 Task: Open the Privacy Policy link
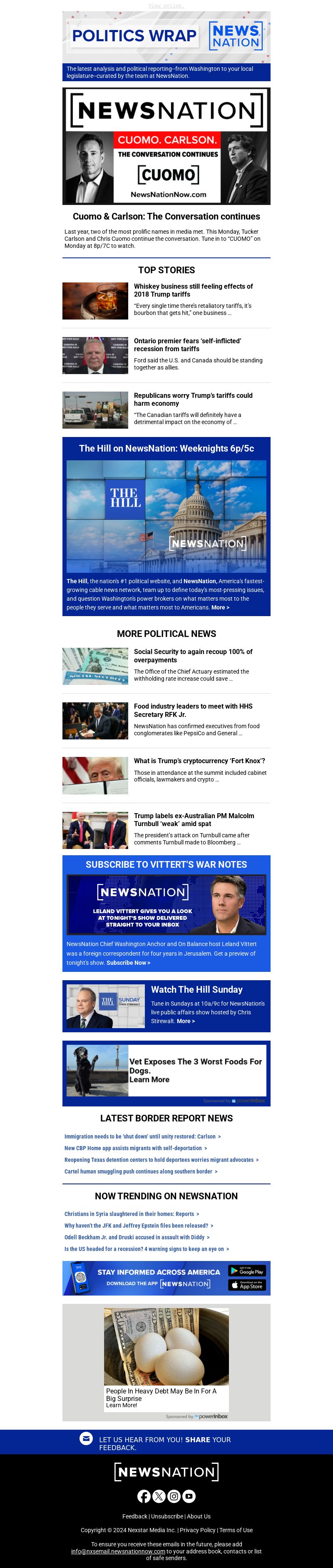tap(197, 1530)
